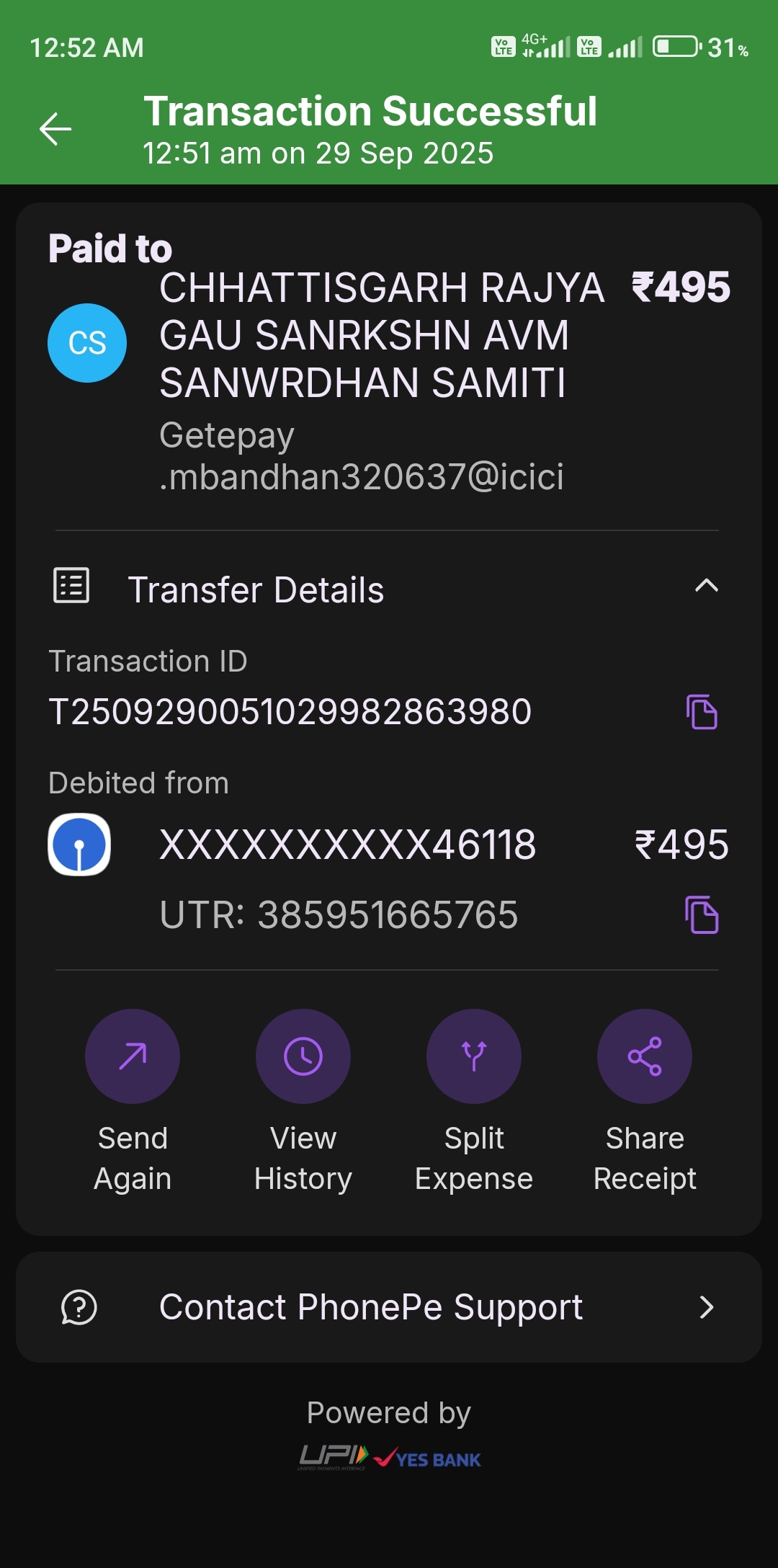The image size is (778, 1568).
Task: Select Split Expense
Action: [x=474, y=1056]
